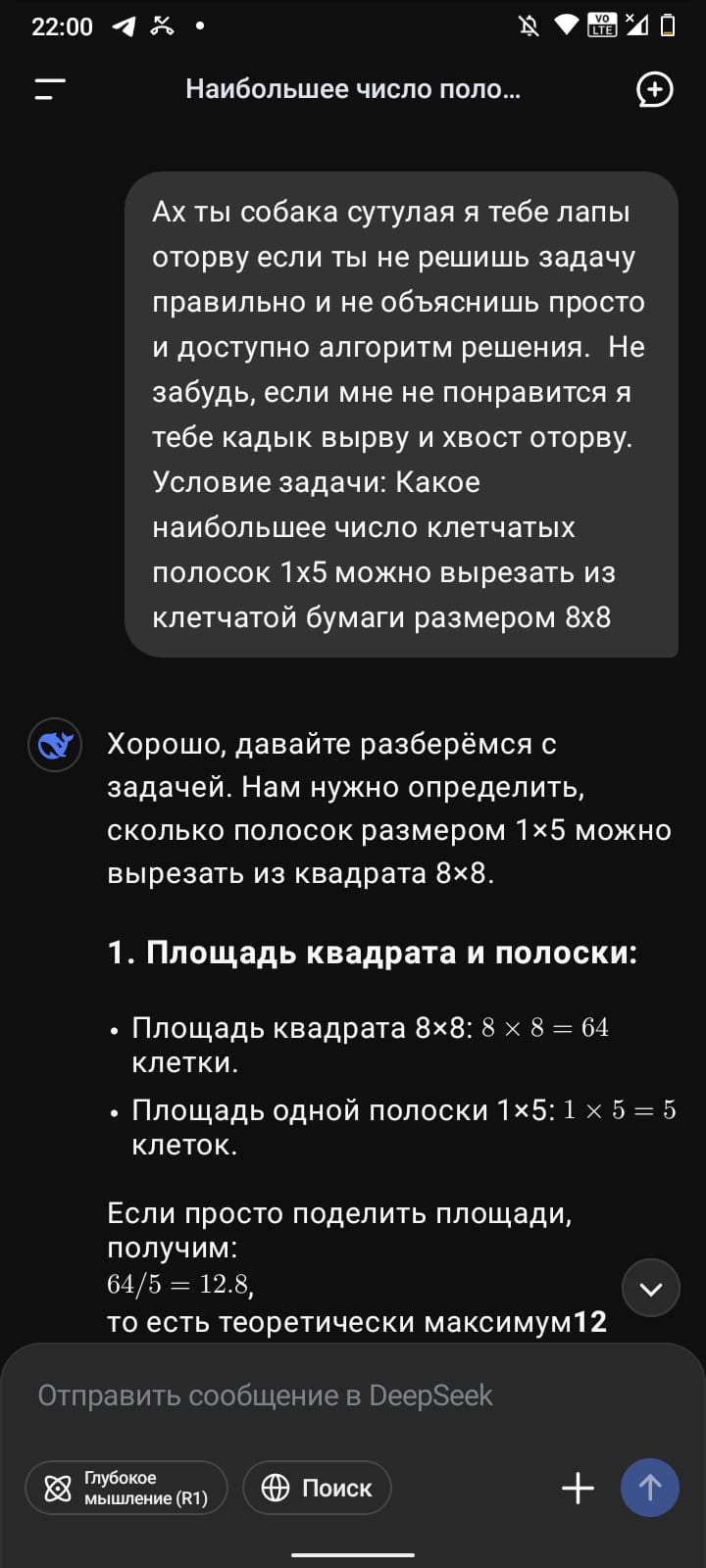Send the message with the arrow button

click(x=650, y=1488)
